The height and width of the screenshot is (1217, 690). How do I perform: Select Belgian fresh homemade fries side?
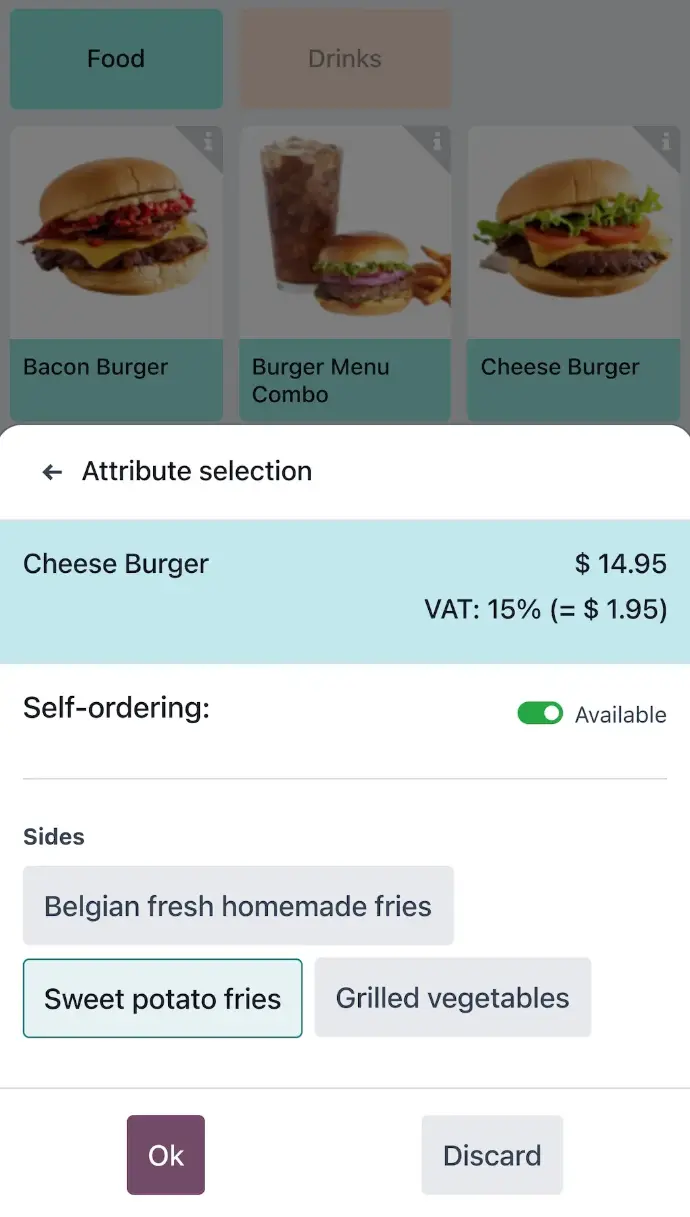[238, 906]
